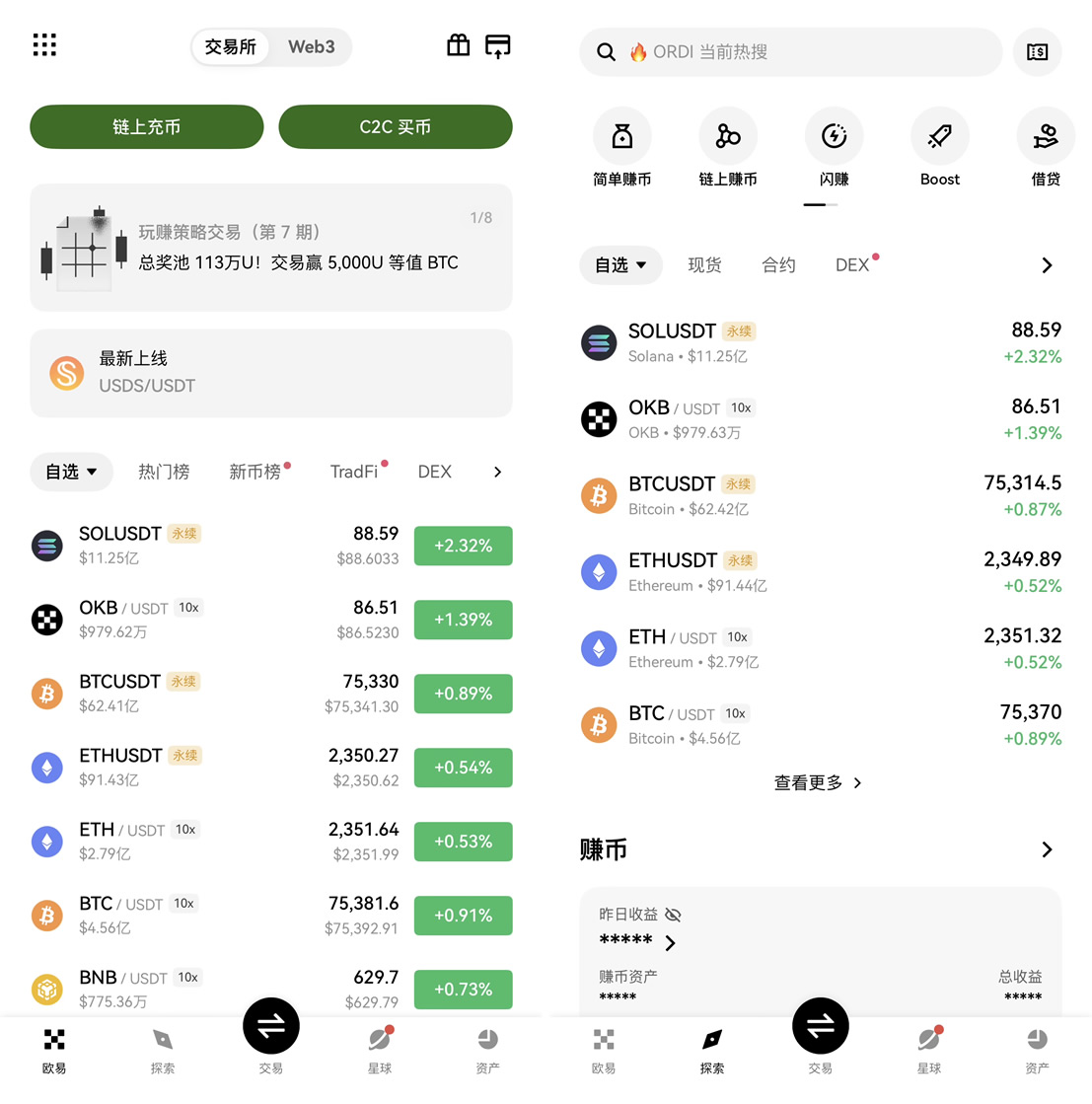Tap the ORDI hot search input field

789,52
